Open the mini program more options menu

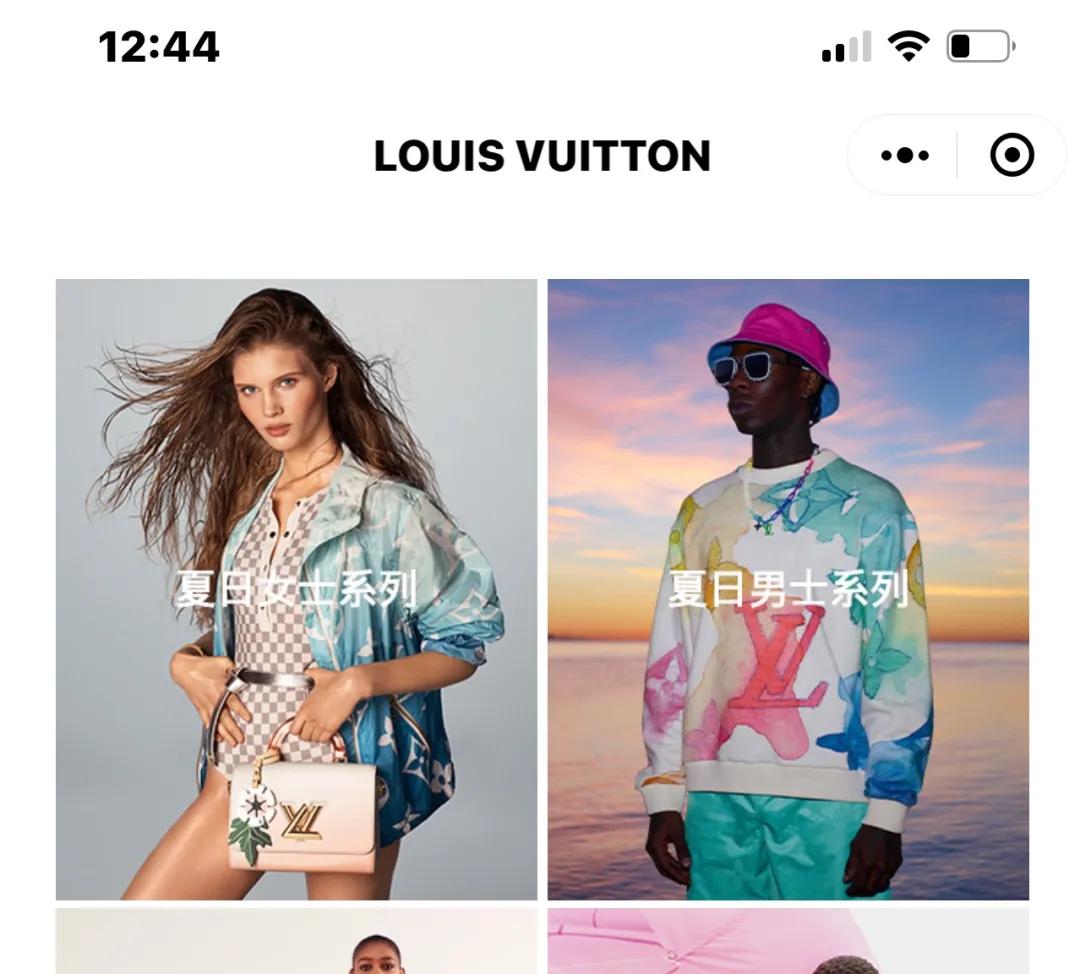click(x=904, y=156)
